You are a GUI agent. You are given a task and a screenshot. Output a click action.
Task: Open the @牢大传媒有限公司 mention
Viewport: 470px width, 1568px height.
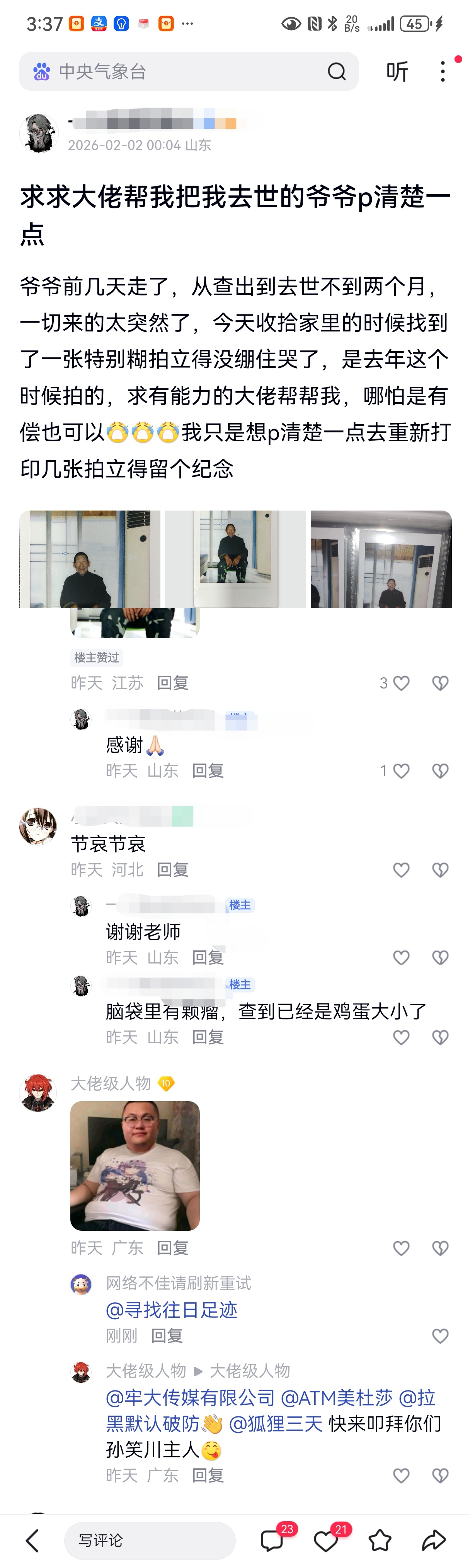(x=190, y=1397)
